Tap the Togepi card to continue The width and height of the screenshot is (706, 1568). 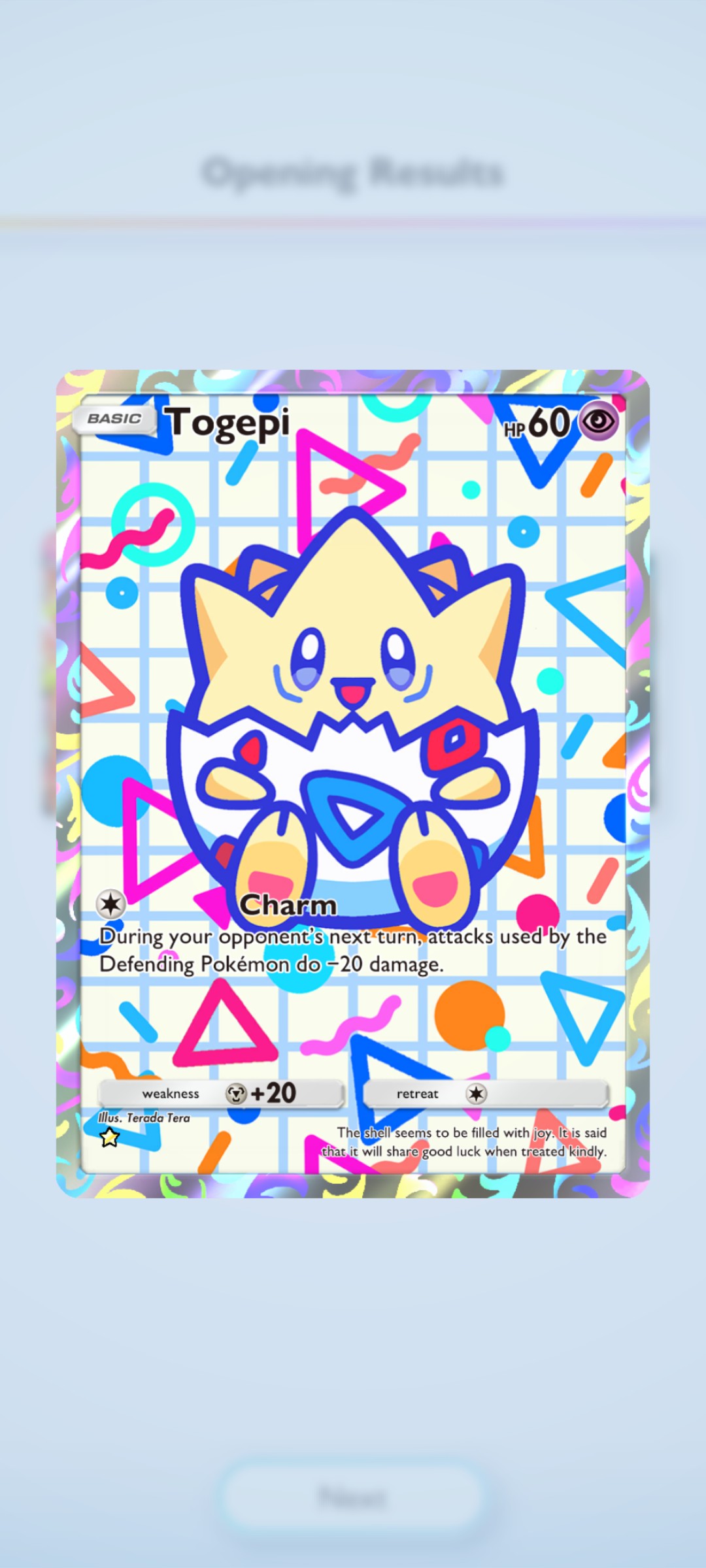353,783
